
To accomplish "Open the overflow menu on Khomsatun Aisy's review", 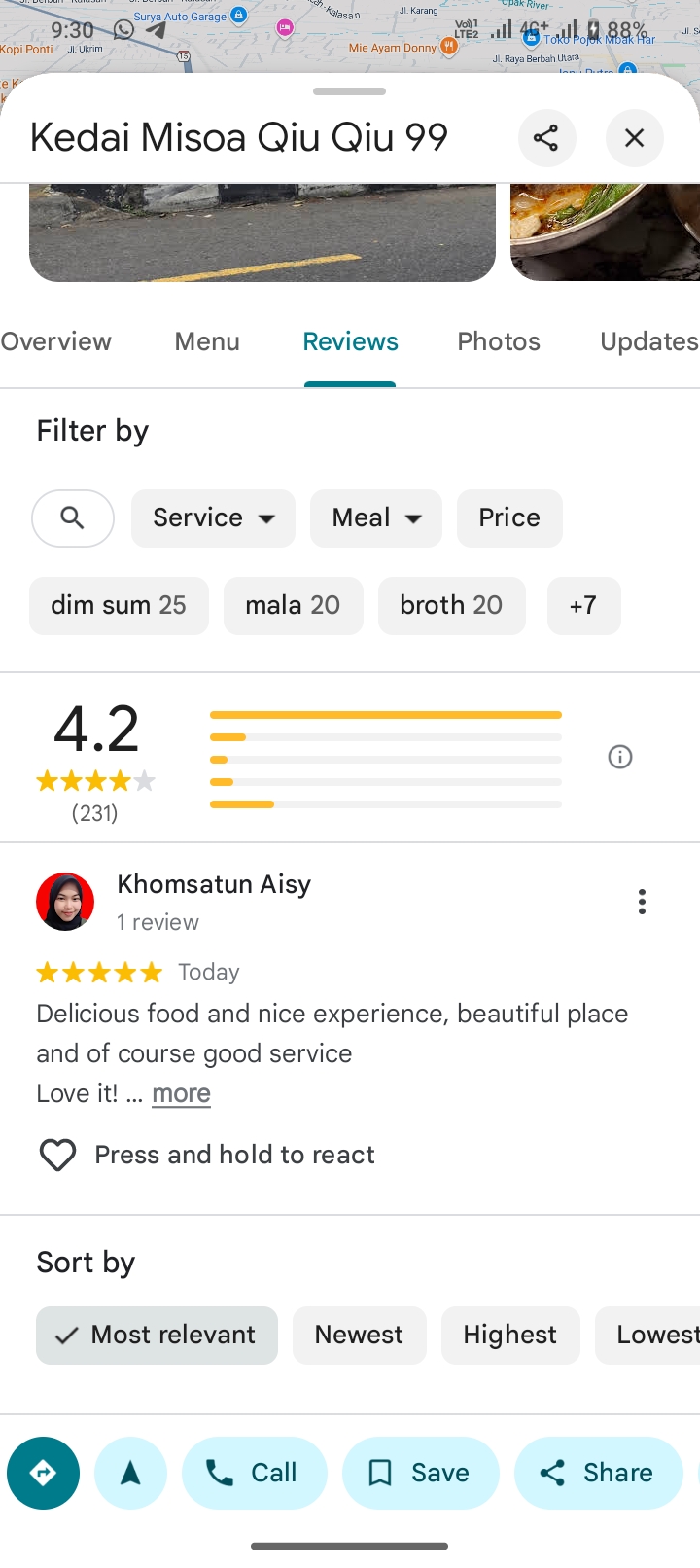I will click(x=642, y=902).
